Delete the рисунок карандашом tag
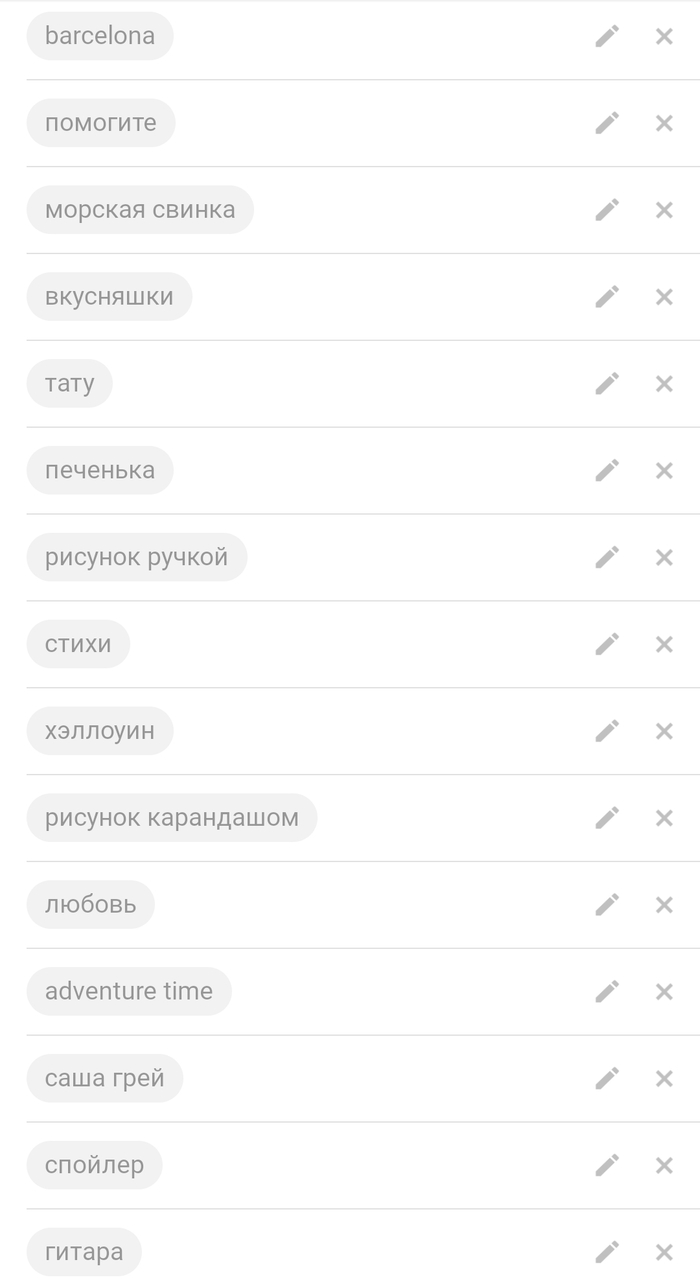Viewport: 700px width, 1286px height. 664,818
